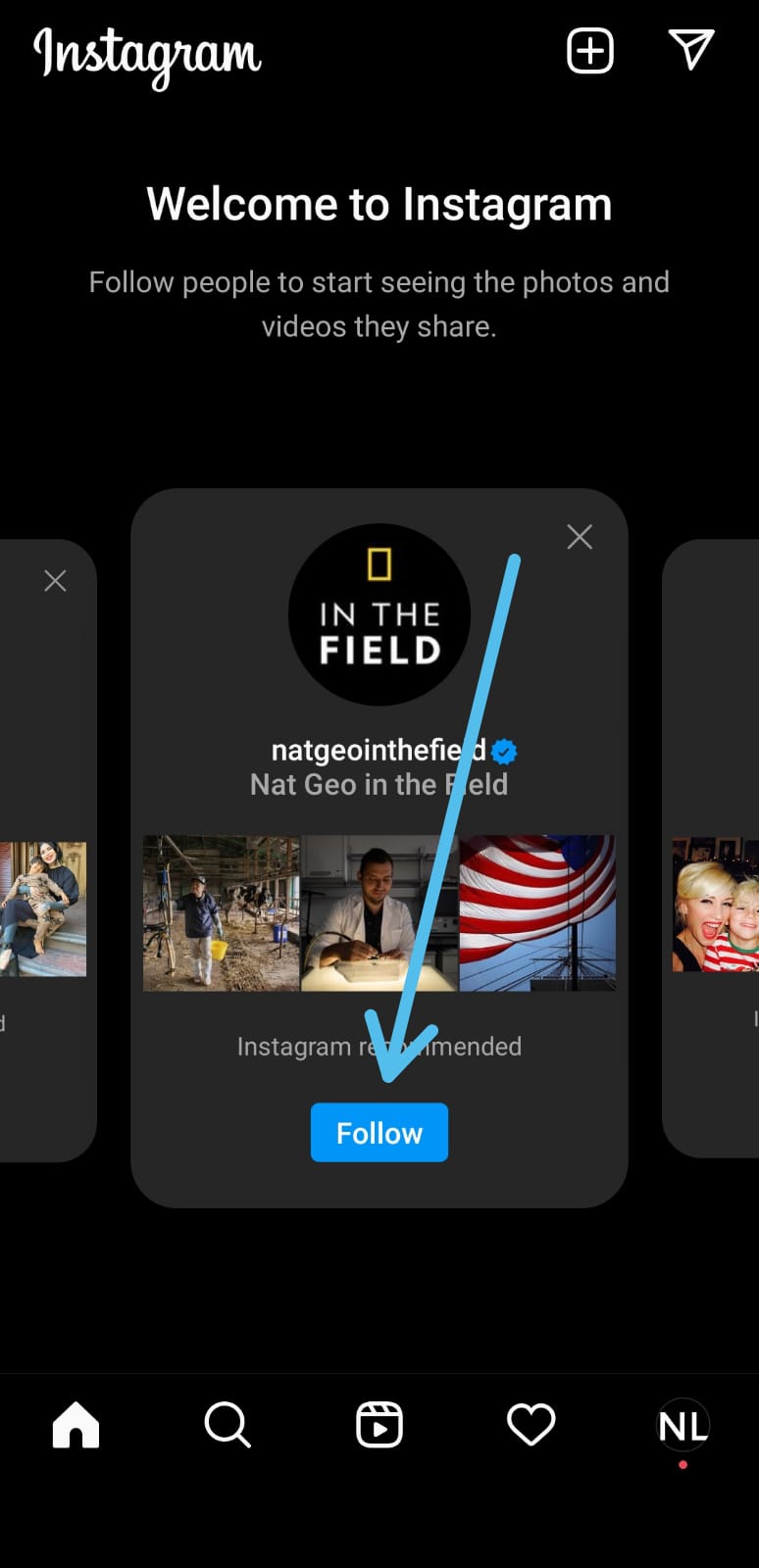Open the NL profile tab
The image size is (759, 1568).
(683, 1426)
